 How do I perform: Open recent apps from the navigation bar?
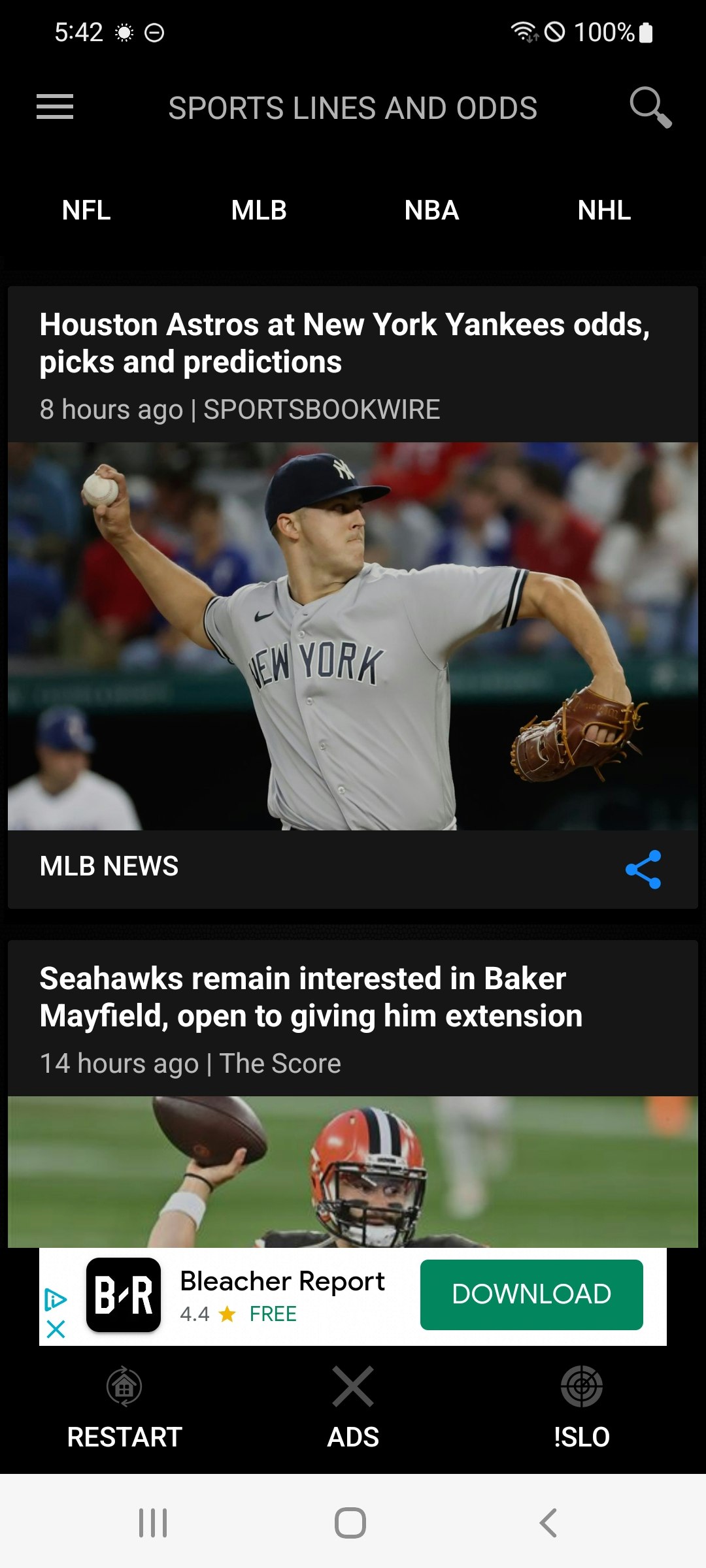click(153, 1523)
